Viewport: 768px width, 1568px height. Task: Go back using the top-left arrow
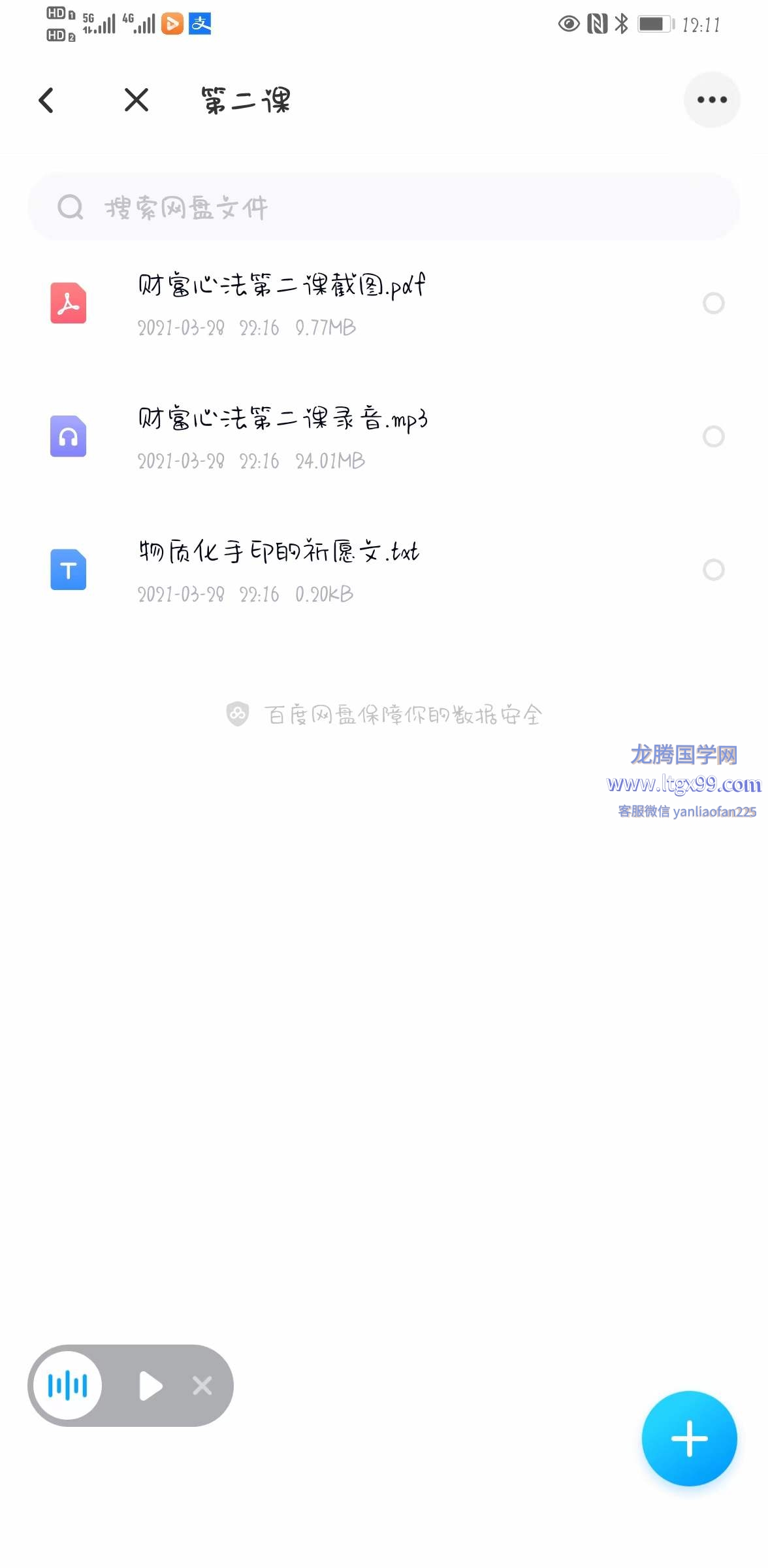[x=46, y=100]
